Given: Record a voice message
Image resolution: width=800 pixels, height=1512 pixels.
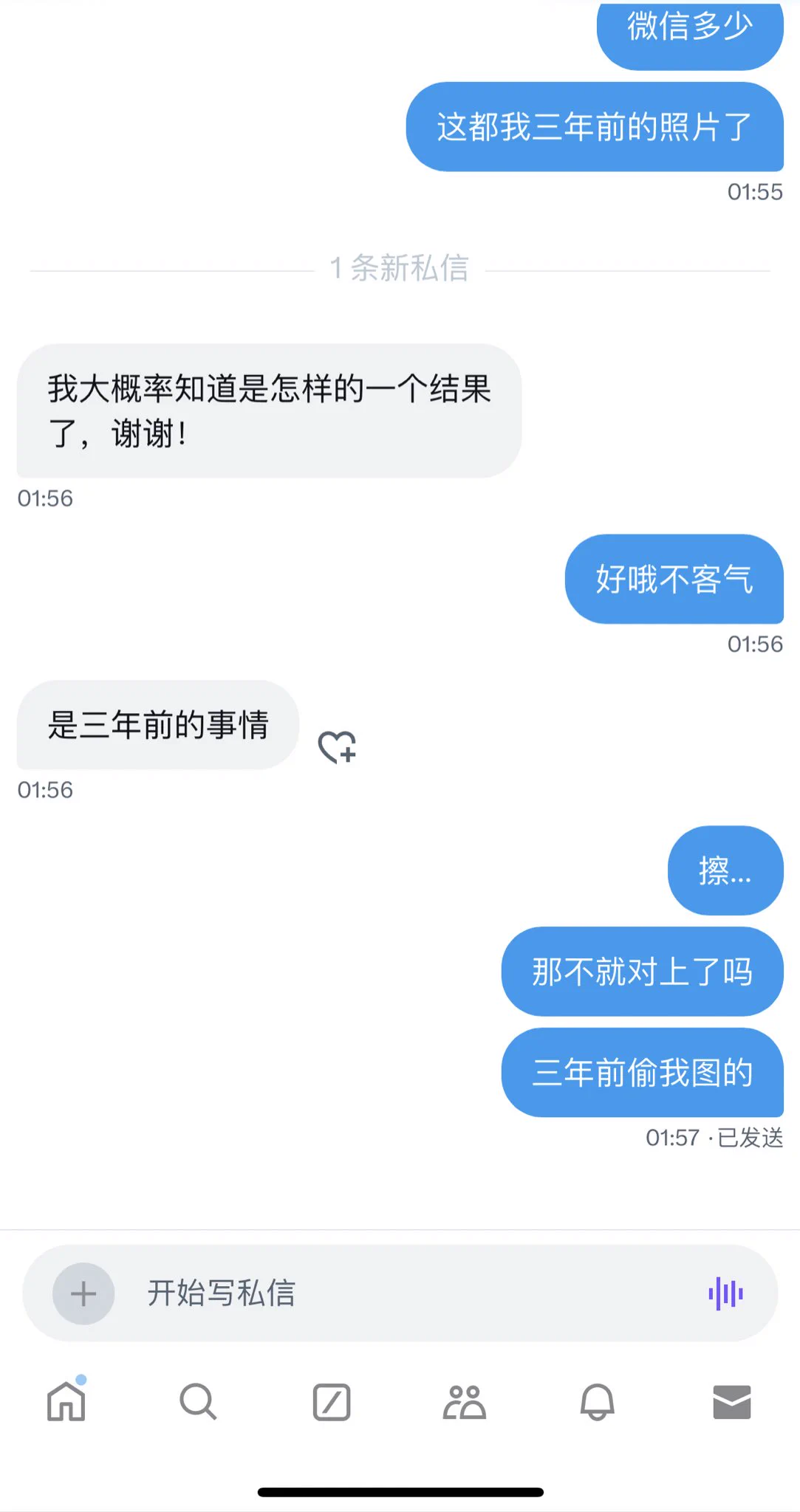Looking at the screenshot, I should pos(725,1293).
